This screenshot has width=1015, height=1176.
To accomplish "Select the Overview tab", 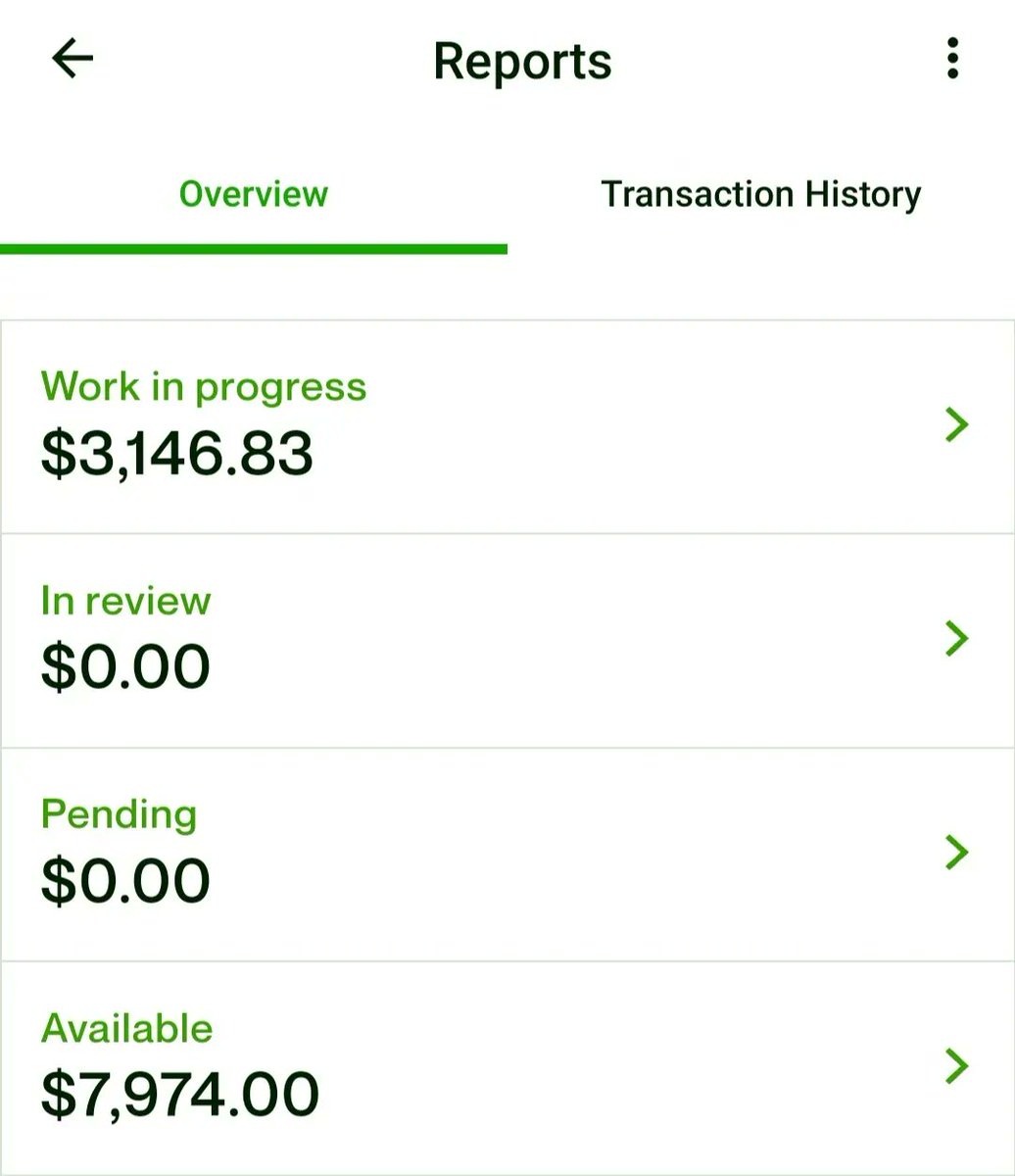I will 253,194.
